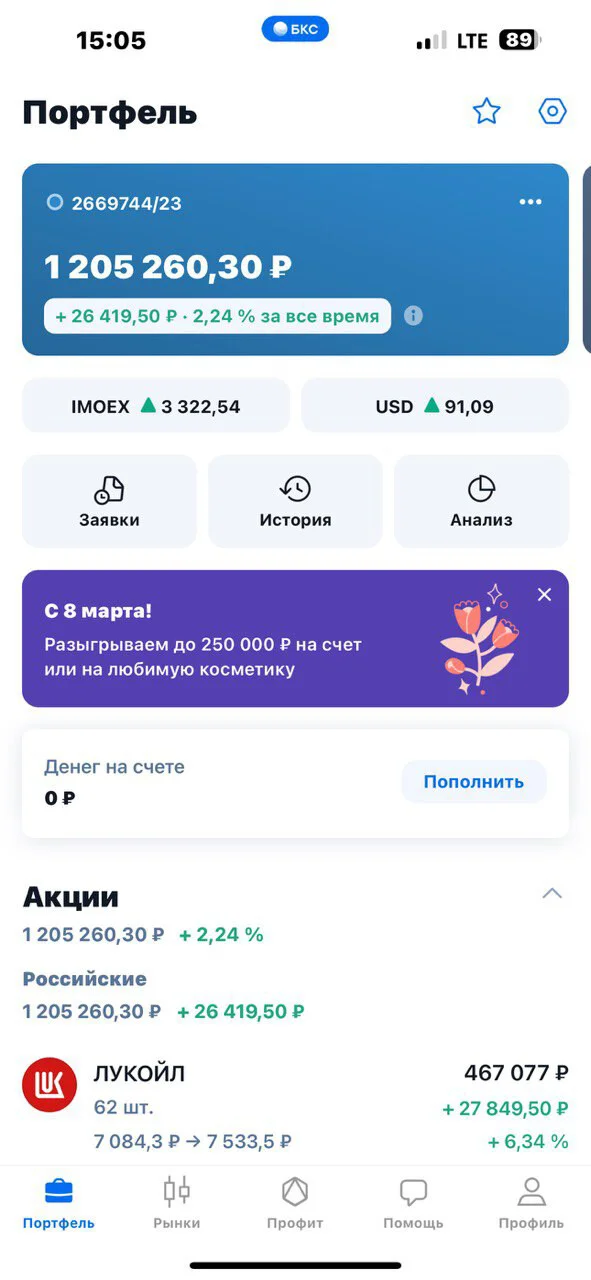Open the account card's three-dot menu
This screenshot has width=591, height=1280.
click(530, 202)
